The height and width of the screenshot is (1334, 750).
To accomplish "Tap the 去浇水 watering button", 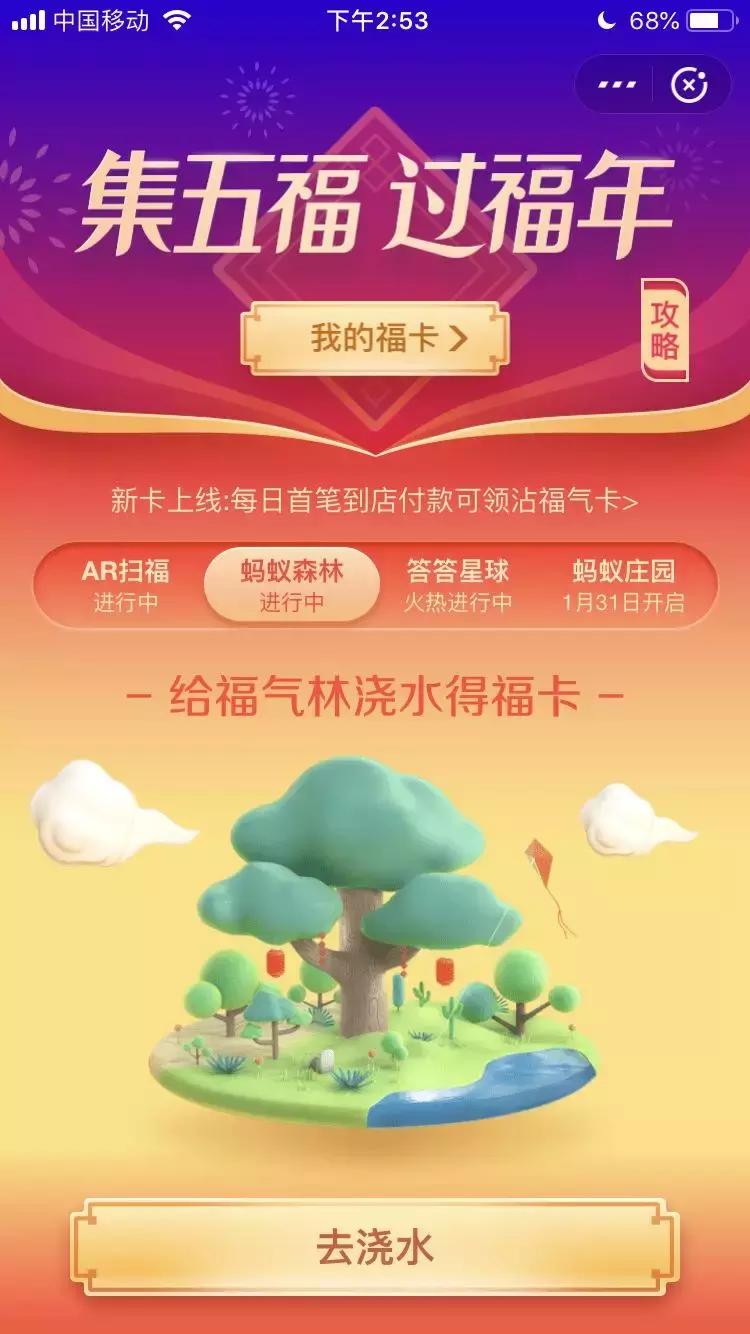I will pos(375,1245).
